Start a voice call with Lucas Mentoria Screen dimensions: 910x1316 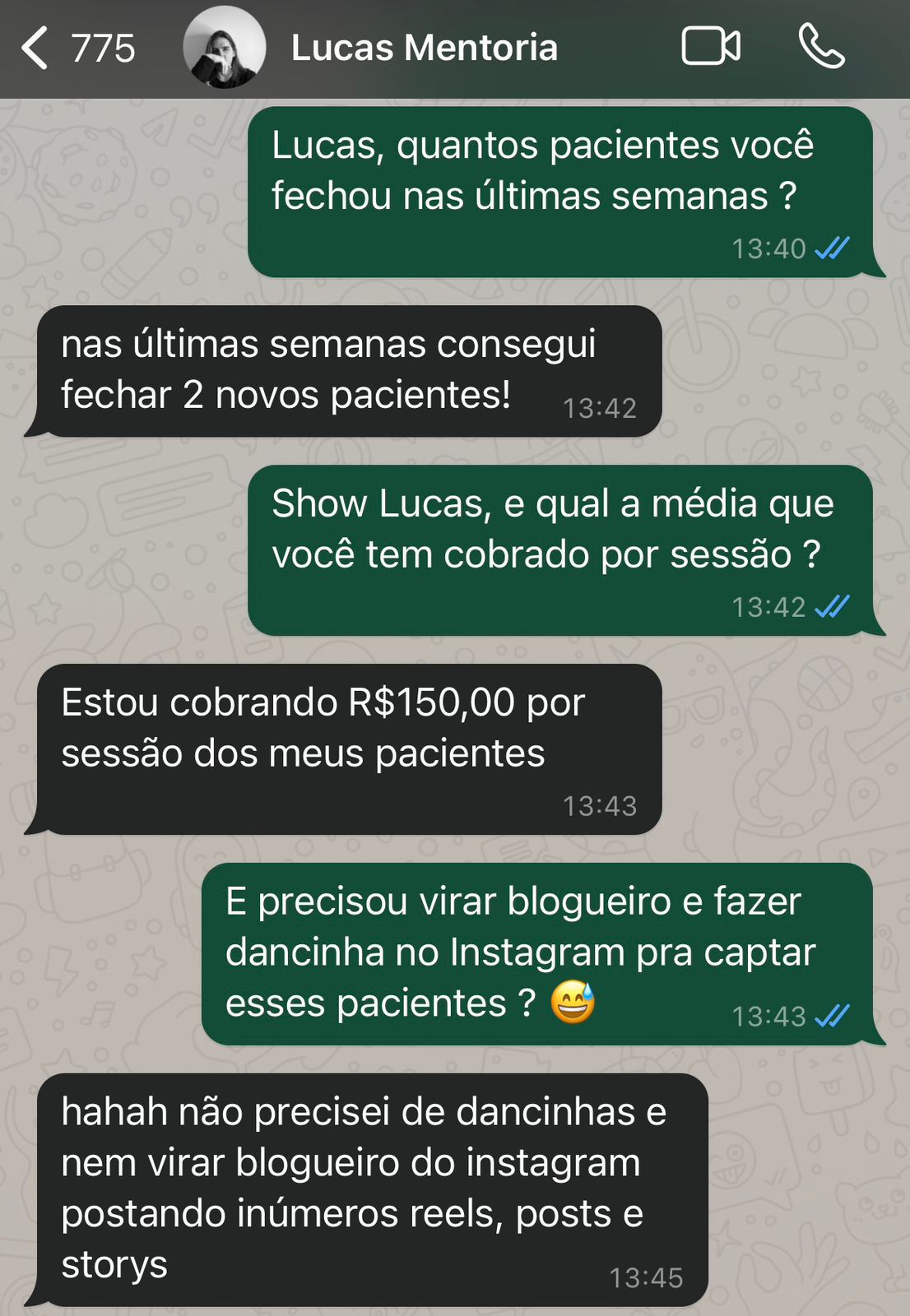coord(821,46)
